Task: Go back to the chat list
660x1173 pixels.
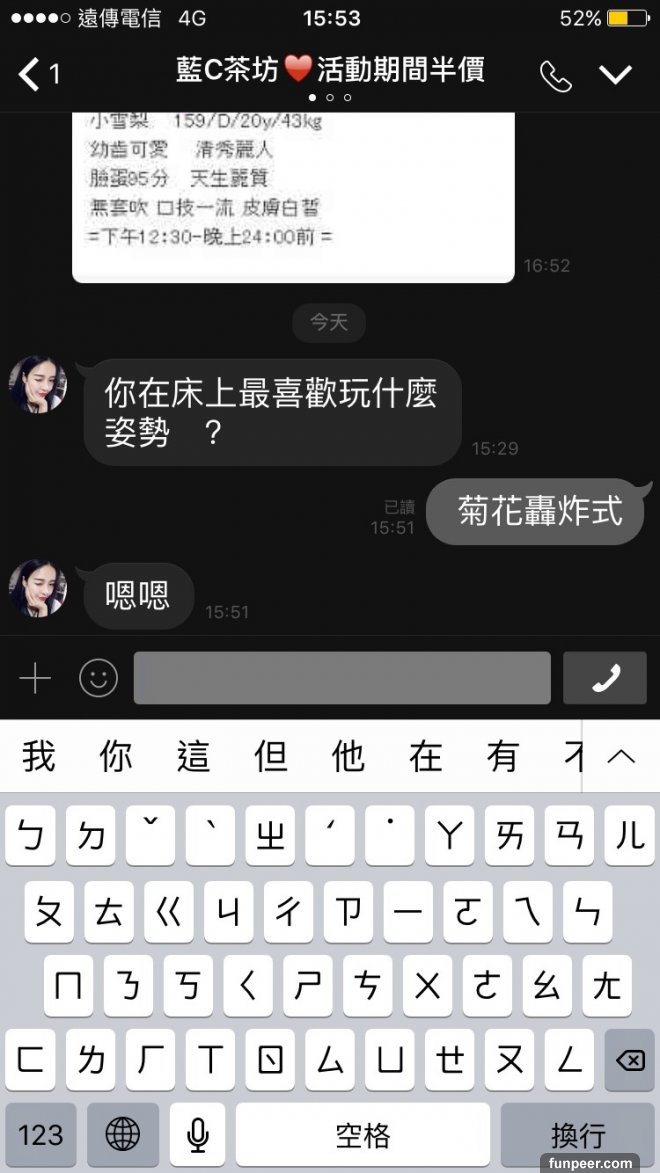Action: click(38, 73)
